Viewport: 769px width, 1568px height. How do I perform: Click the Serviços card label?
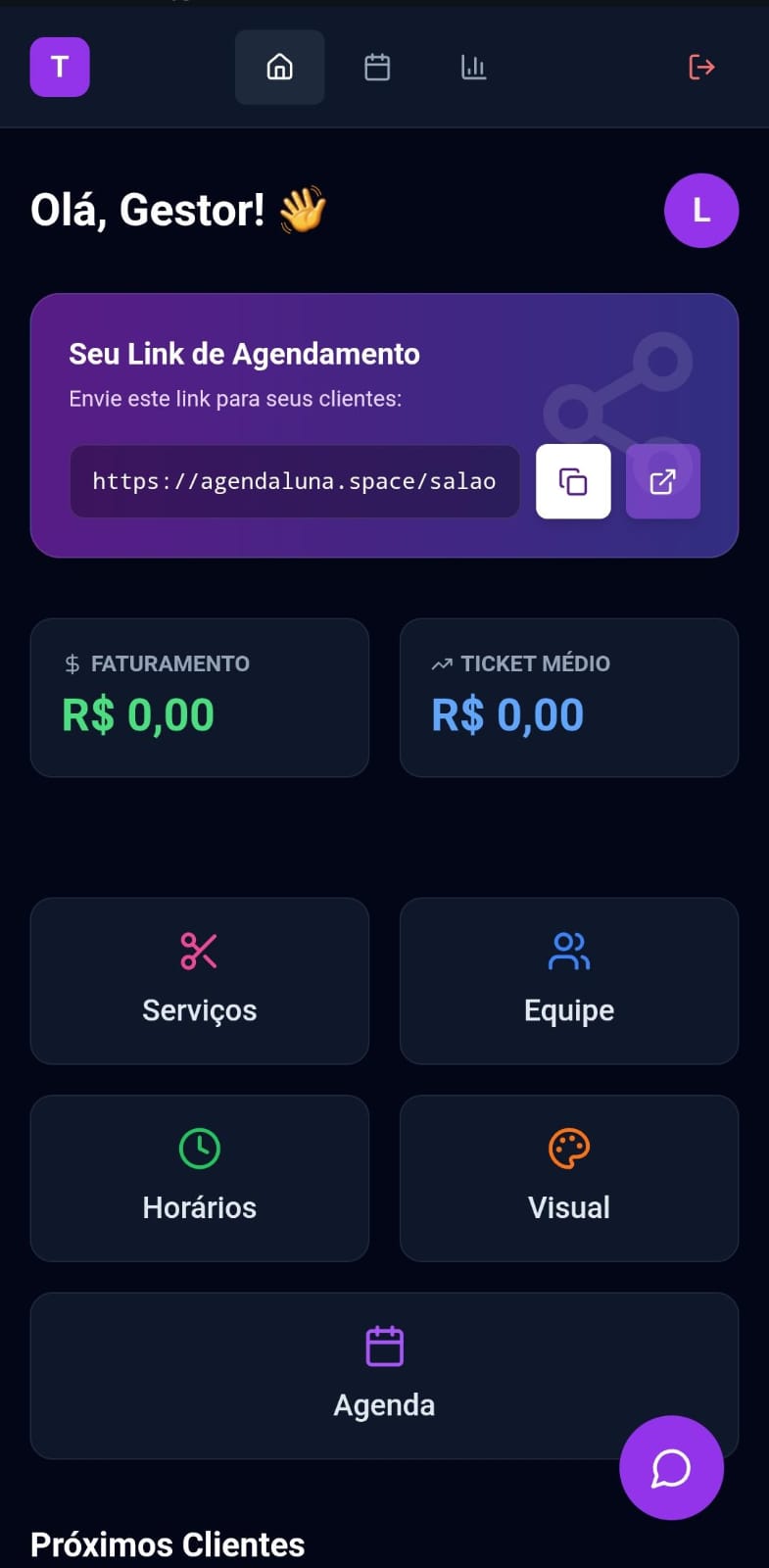(199, 1009)
